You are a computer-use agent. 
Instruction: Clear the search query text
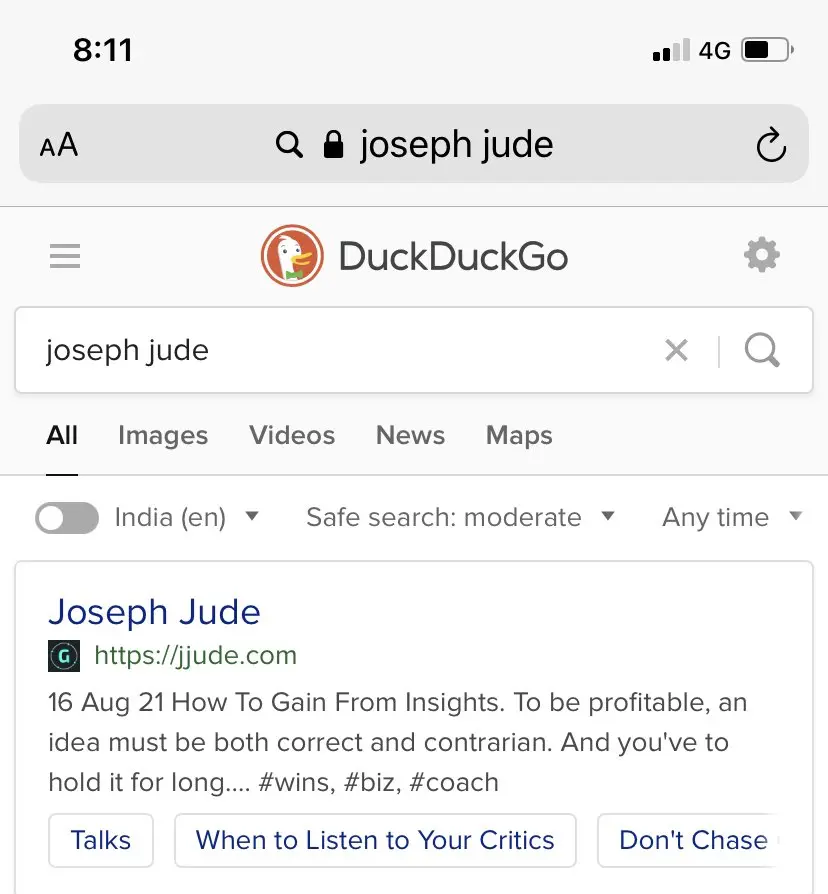coord(677,351)
